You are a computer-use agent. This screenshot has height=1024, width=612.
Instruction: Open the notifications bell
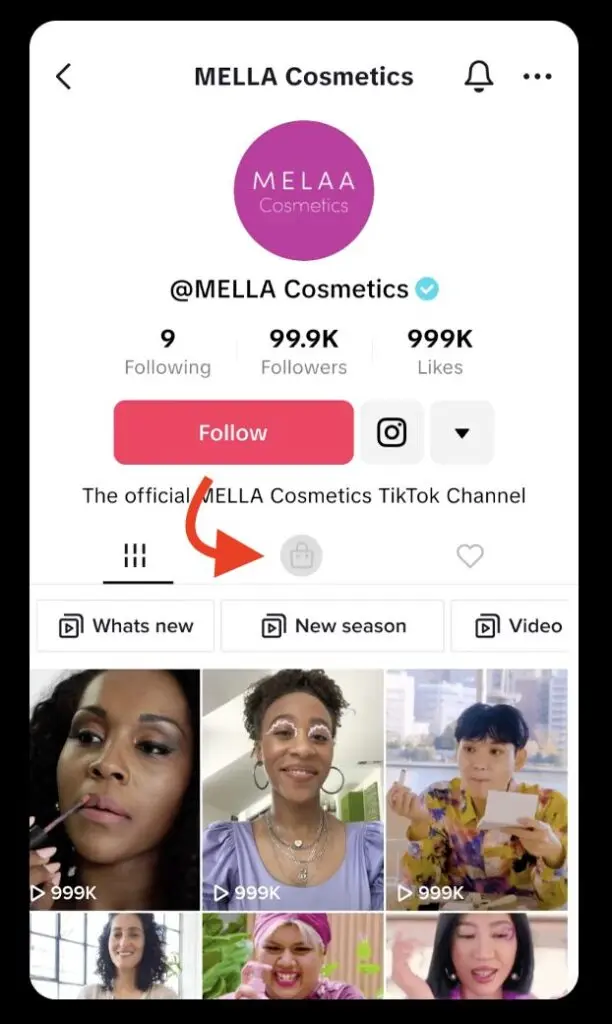click(x=480, y=77)
